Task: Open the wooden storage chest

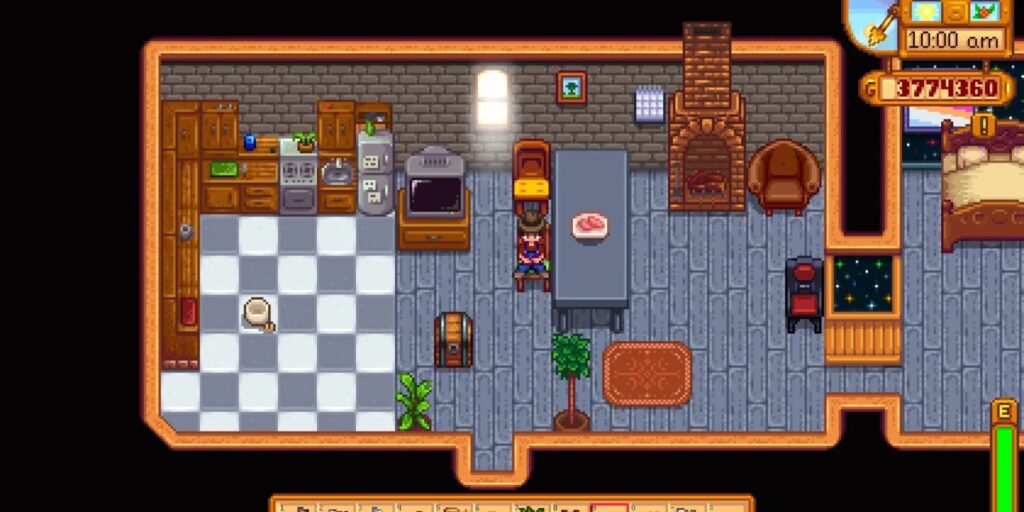Action: tap(453, 339)
